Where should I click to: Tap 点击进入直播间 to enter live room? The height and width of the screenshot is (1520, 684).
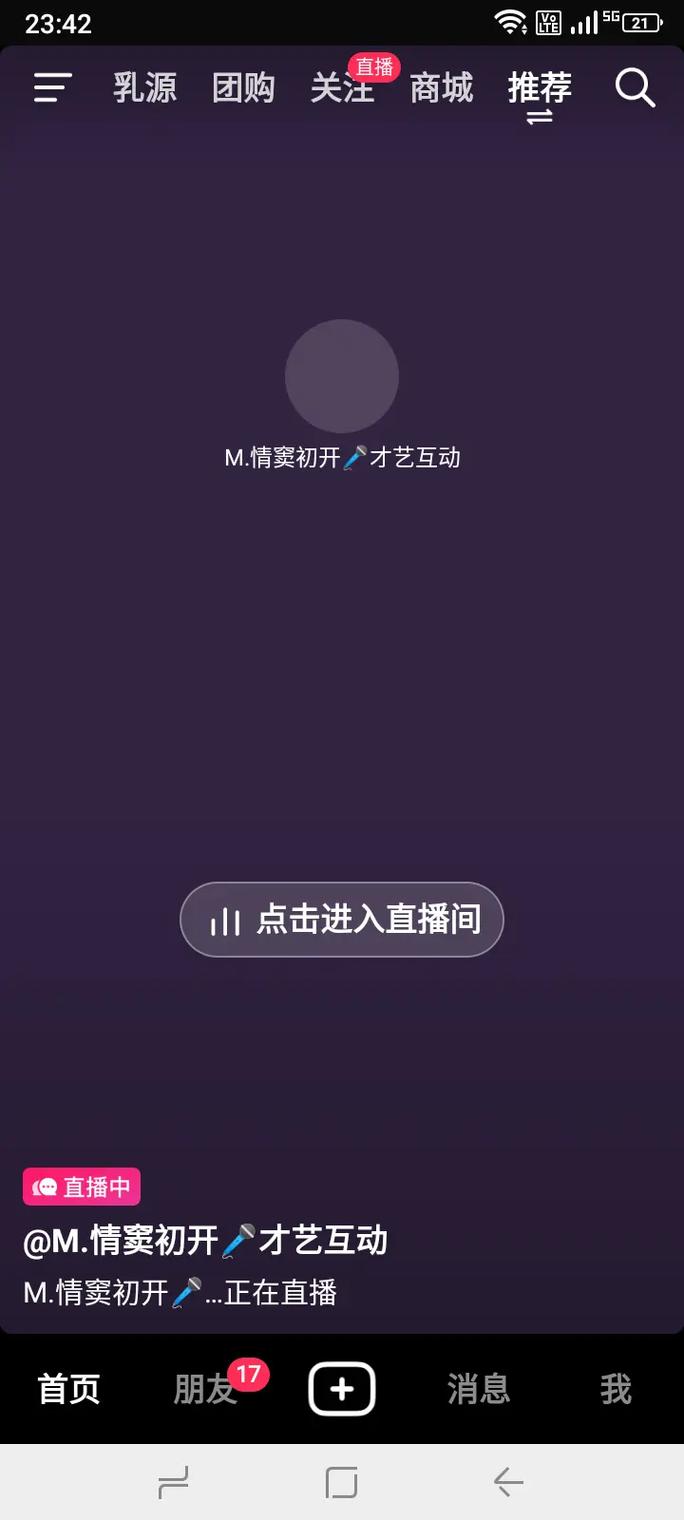[x=342, y=919]
